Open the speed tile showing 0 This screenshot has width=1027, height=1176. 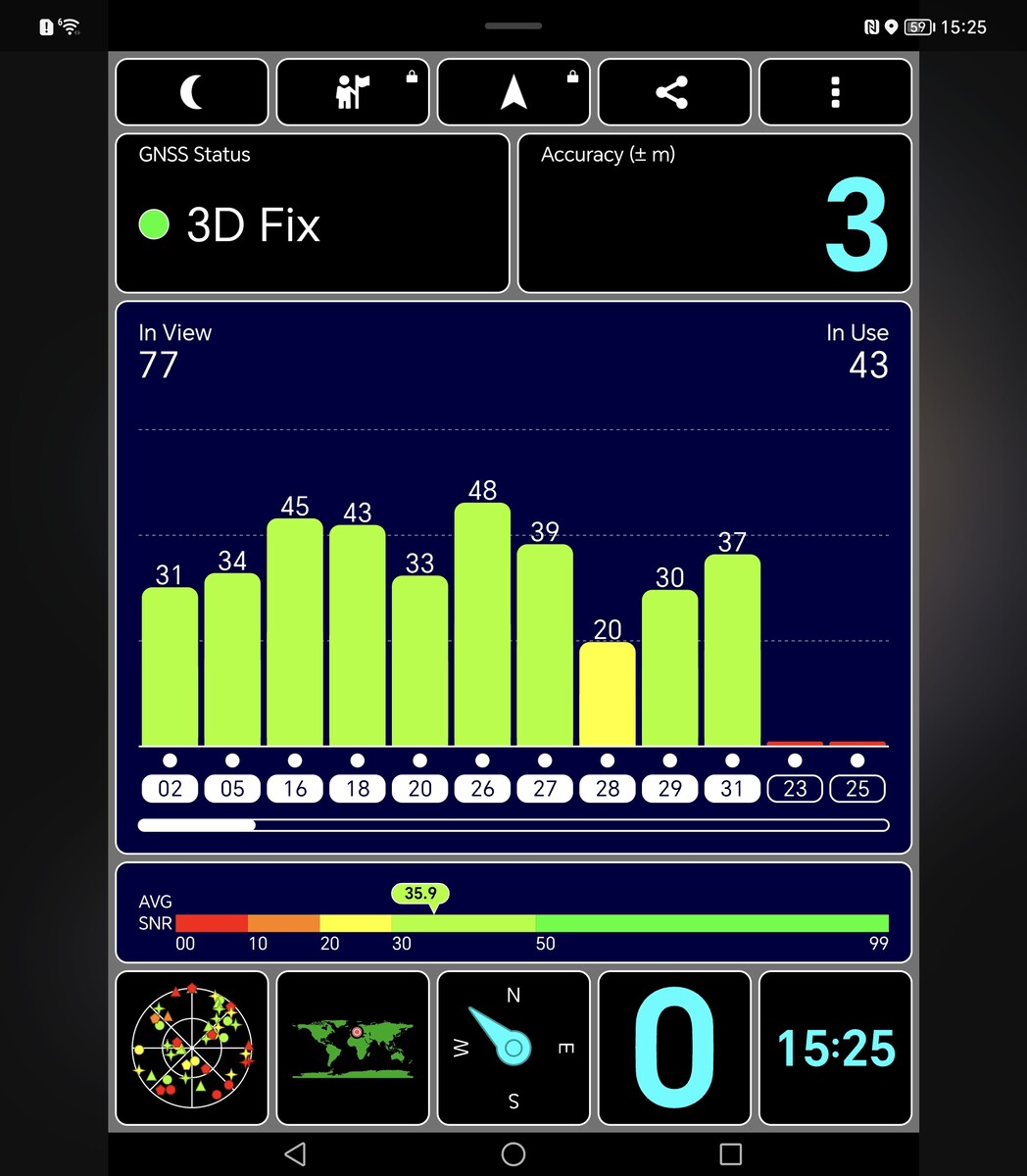[674, 1048]
